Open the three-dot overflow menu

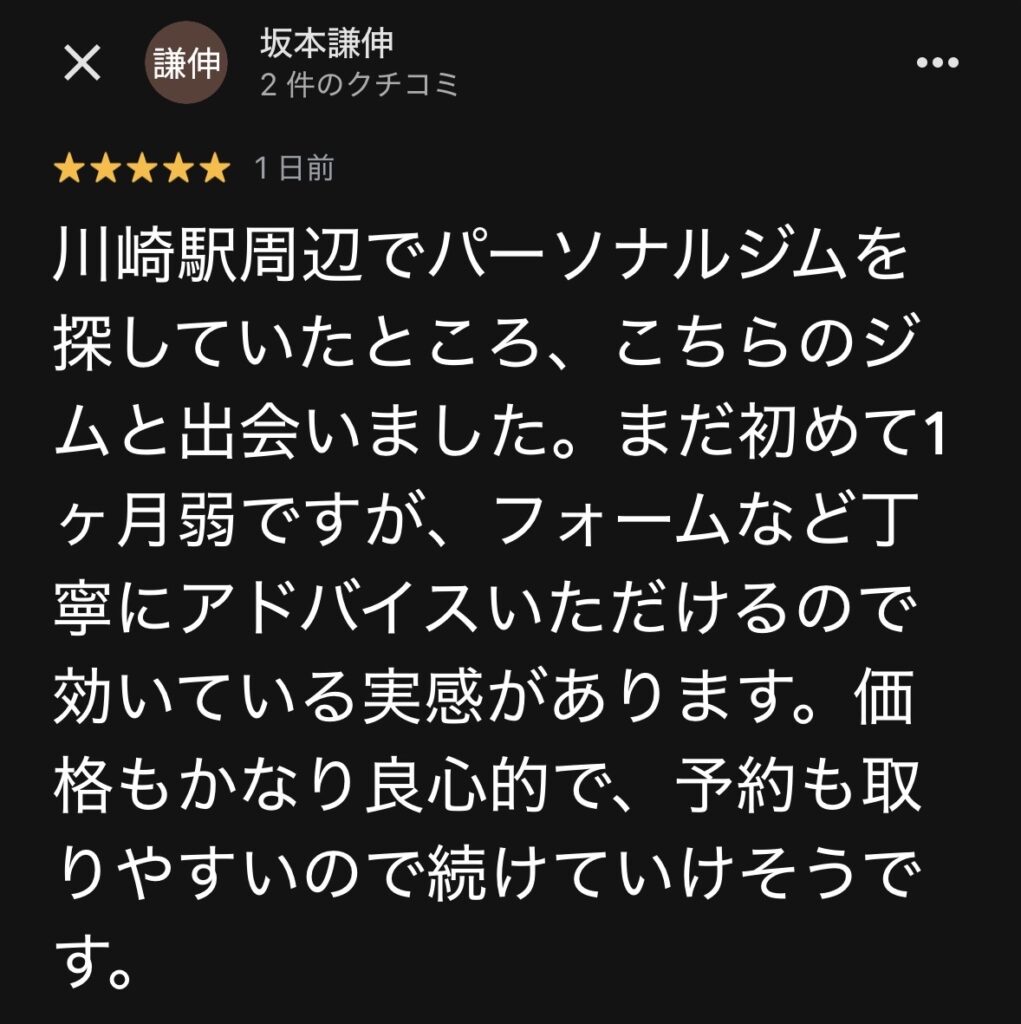(937, 64)
